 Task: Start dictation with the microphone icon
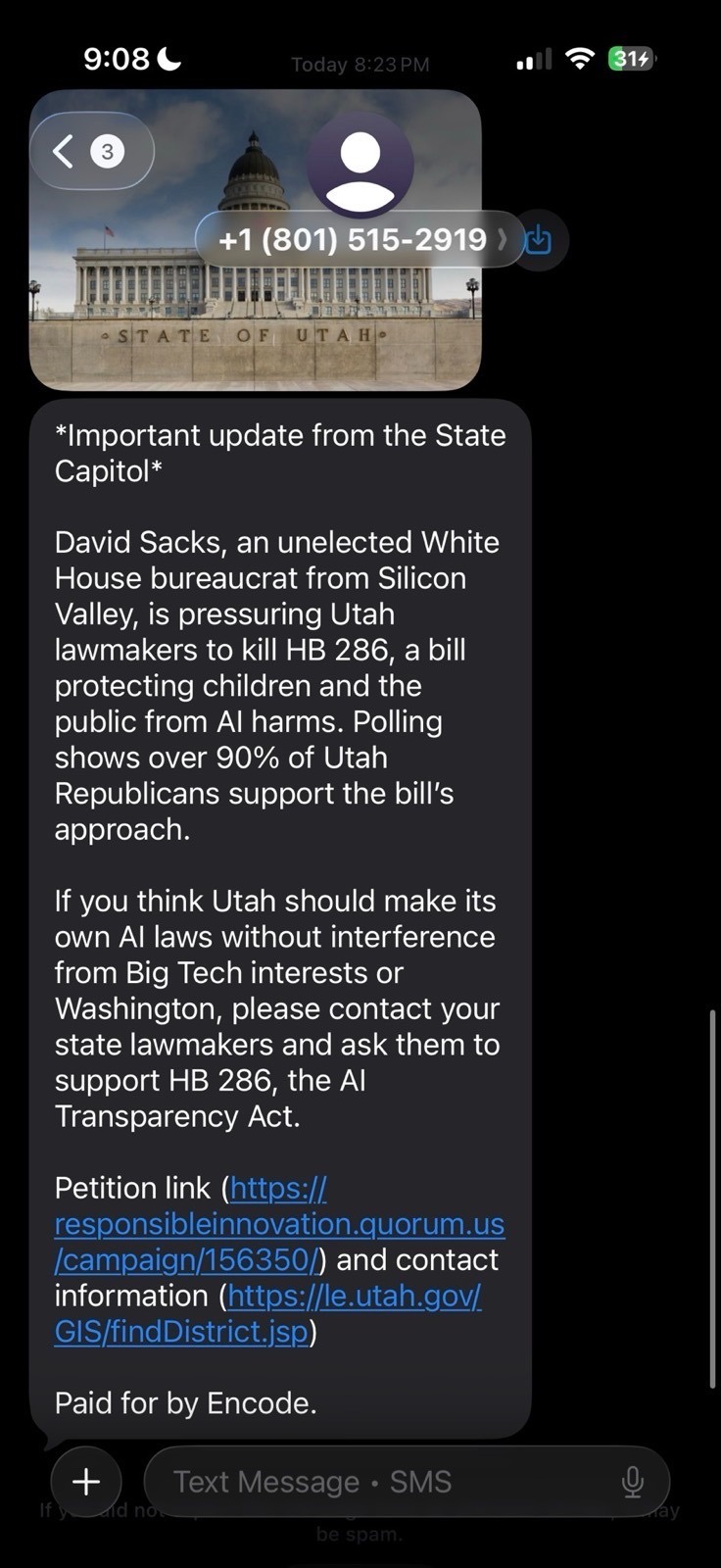(x=633, y=1481)
